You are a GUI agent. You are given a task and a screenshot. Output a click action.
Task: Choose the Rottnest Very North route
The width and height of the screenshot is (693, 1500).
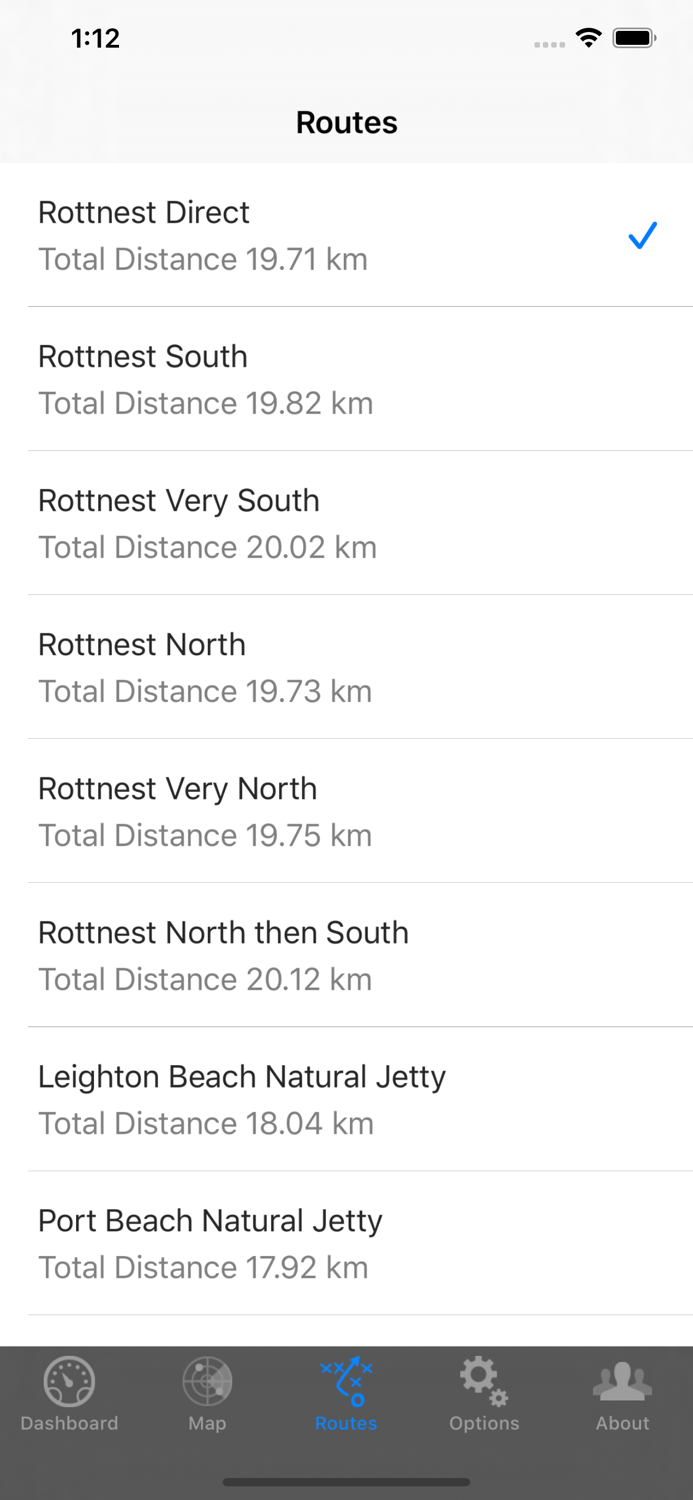point(346,811)
